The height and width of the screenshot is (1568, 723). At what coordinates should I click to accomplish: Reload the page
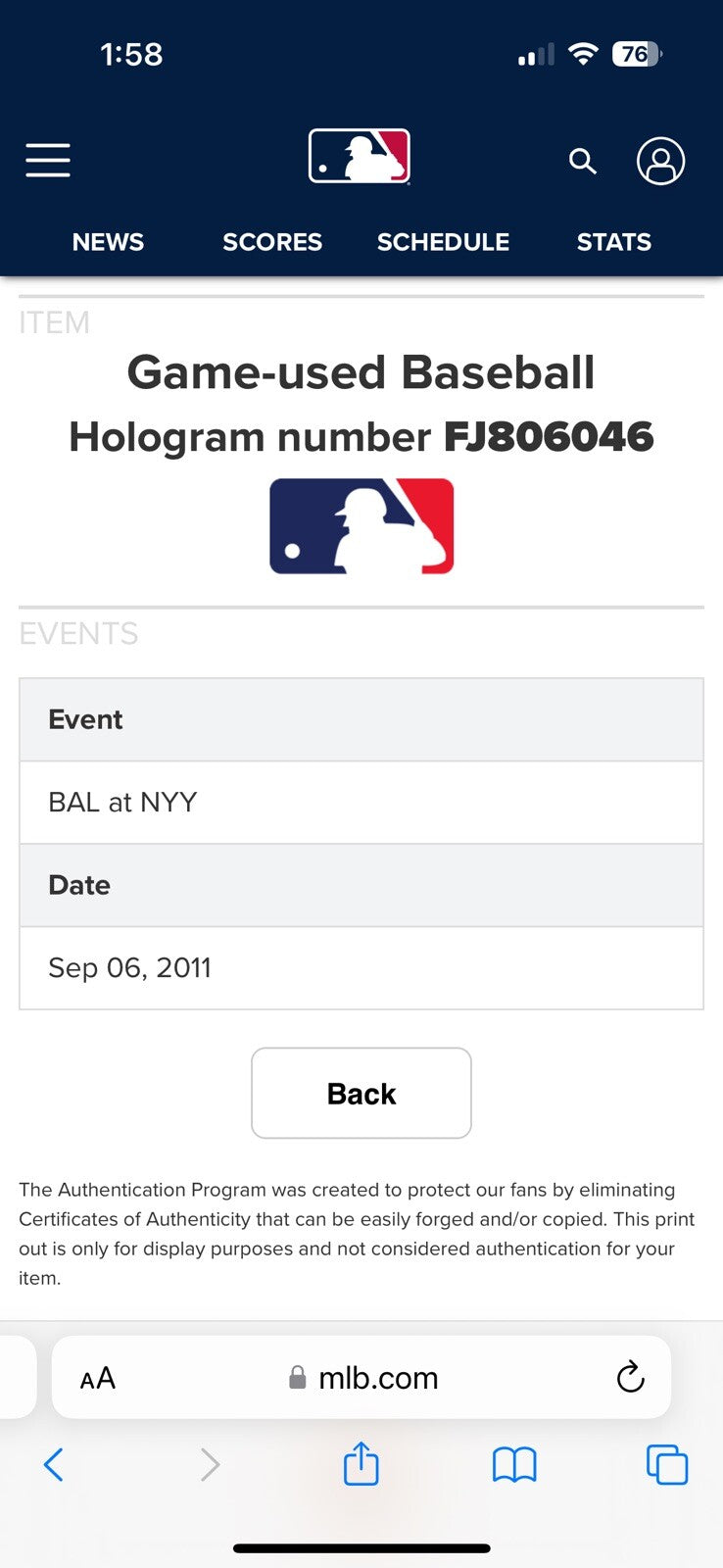(630, 1377)
